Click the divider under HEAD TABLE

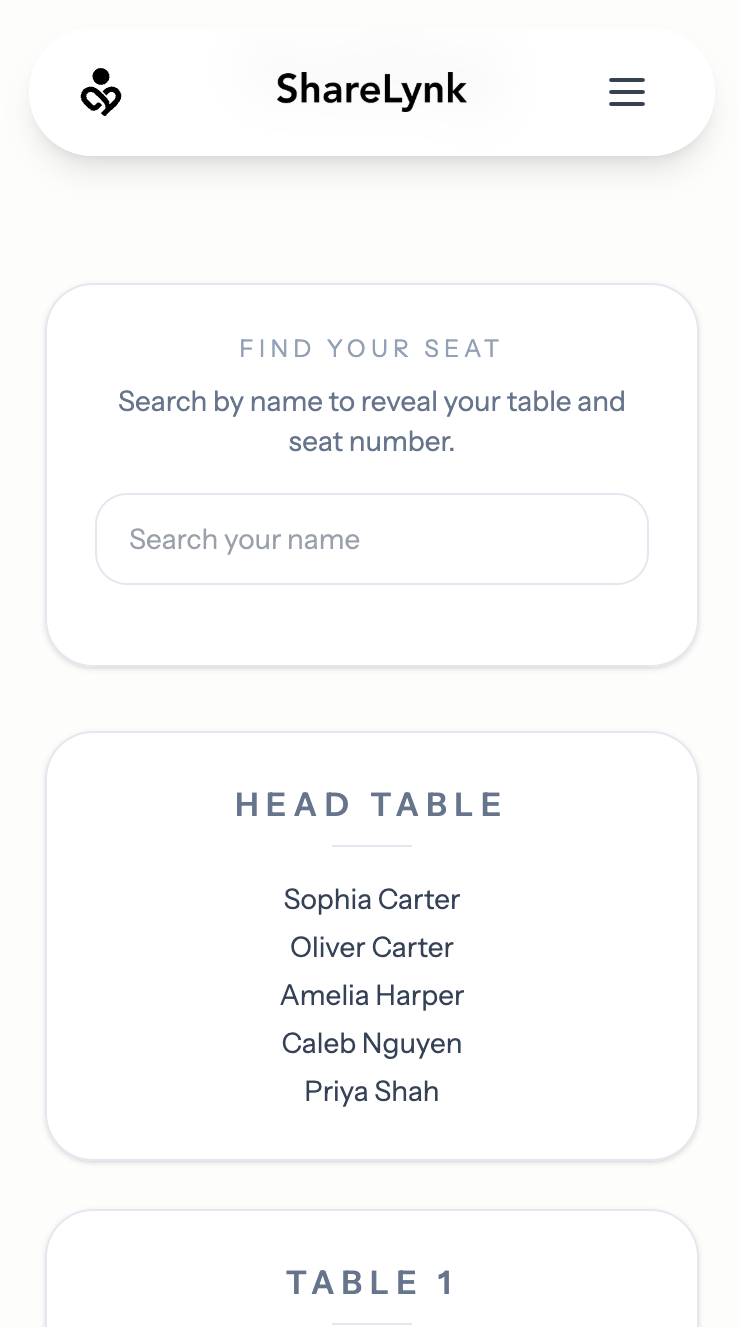point(371,845)
